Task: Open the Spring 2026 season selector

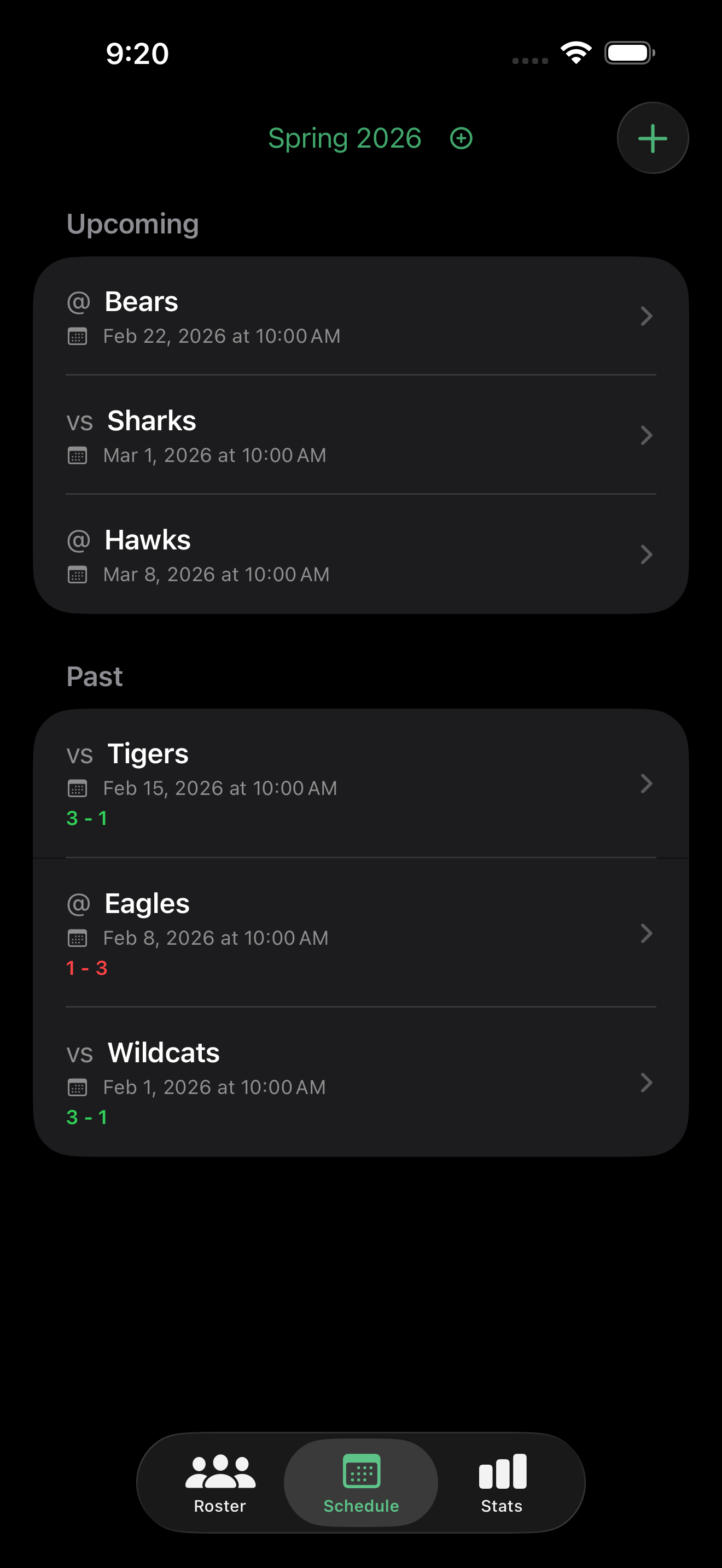Action: coord(345,138)
